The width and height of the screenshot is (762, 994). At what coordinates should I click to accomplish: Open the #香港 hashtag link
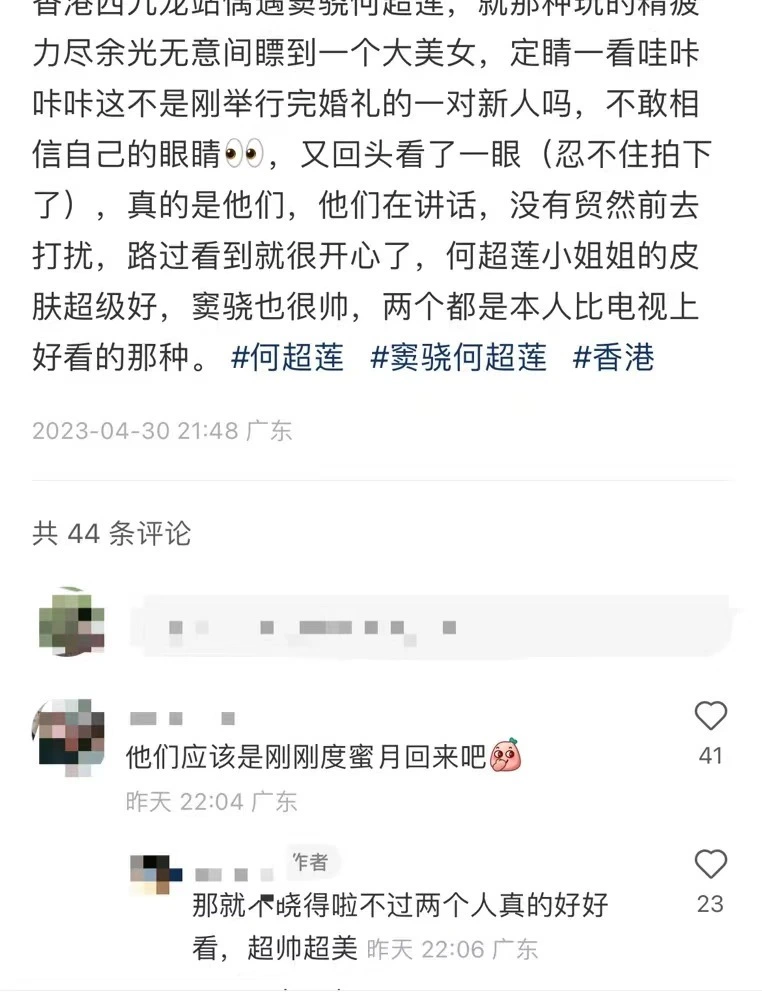pos(613,358)
